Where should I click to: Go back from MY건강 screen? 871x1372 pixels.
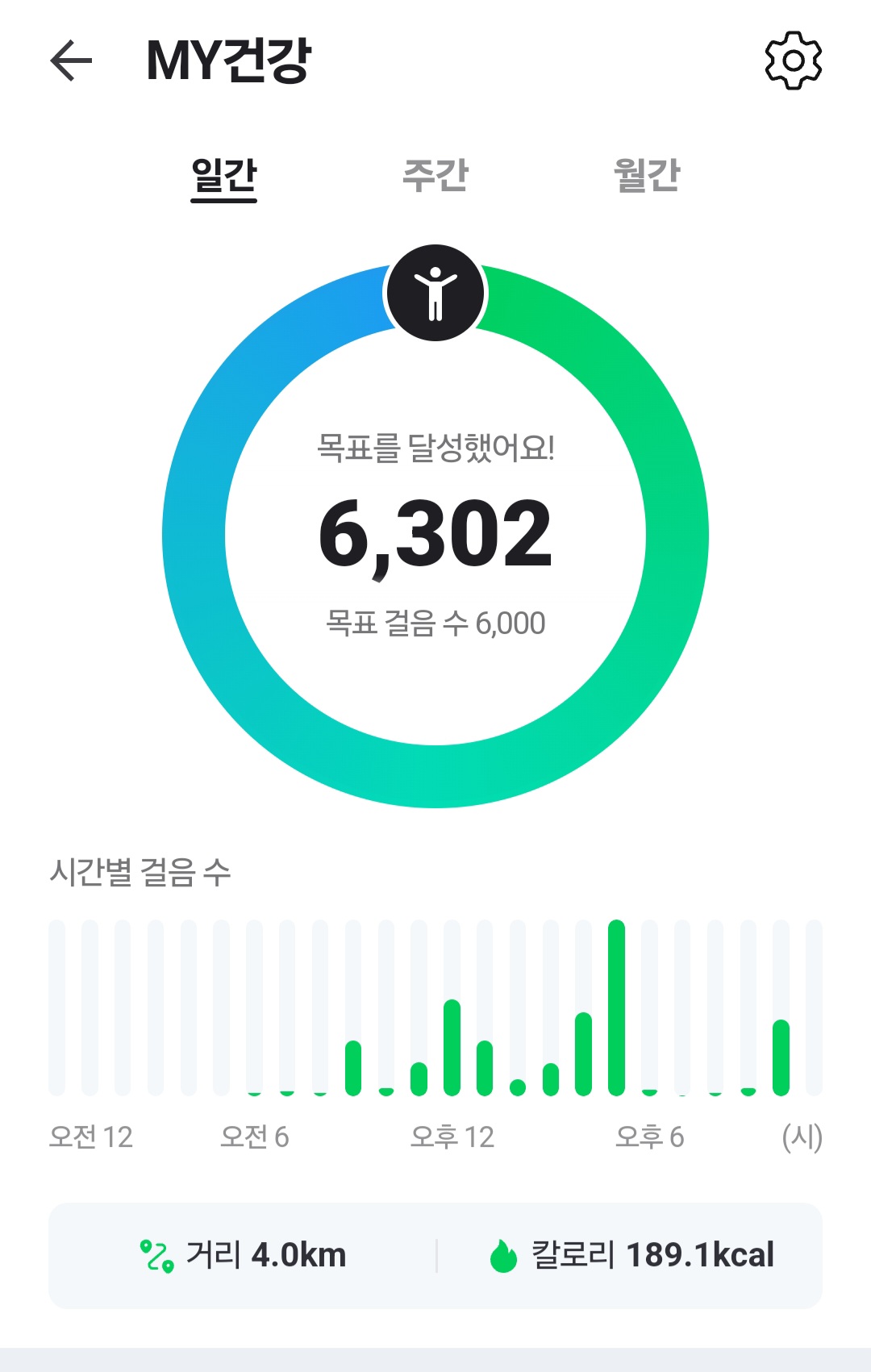tap(71, 60)
